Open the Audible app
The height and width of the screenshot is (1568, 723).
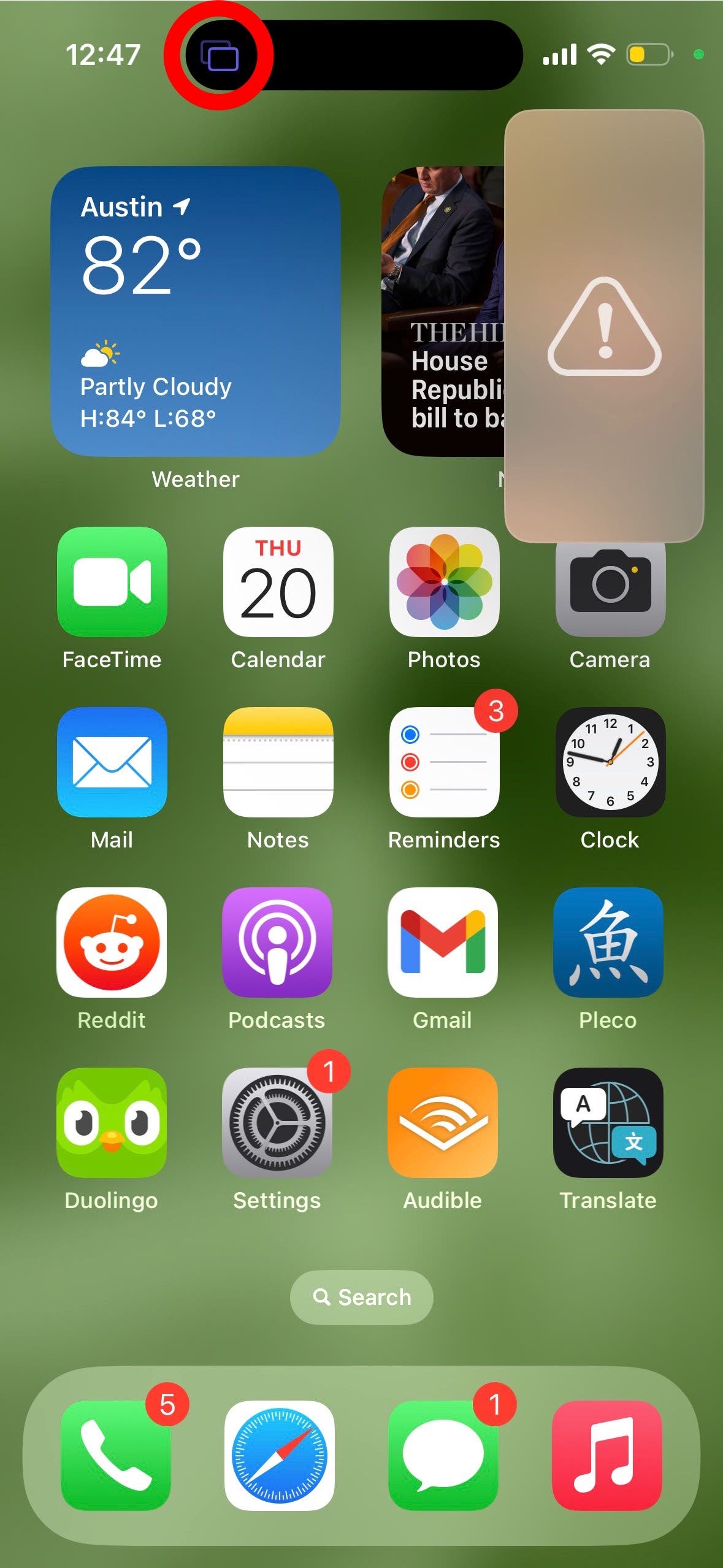[x=443, y=1122]
